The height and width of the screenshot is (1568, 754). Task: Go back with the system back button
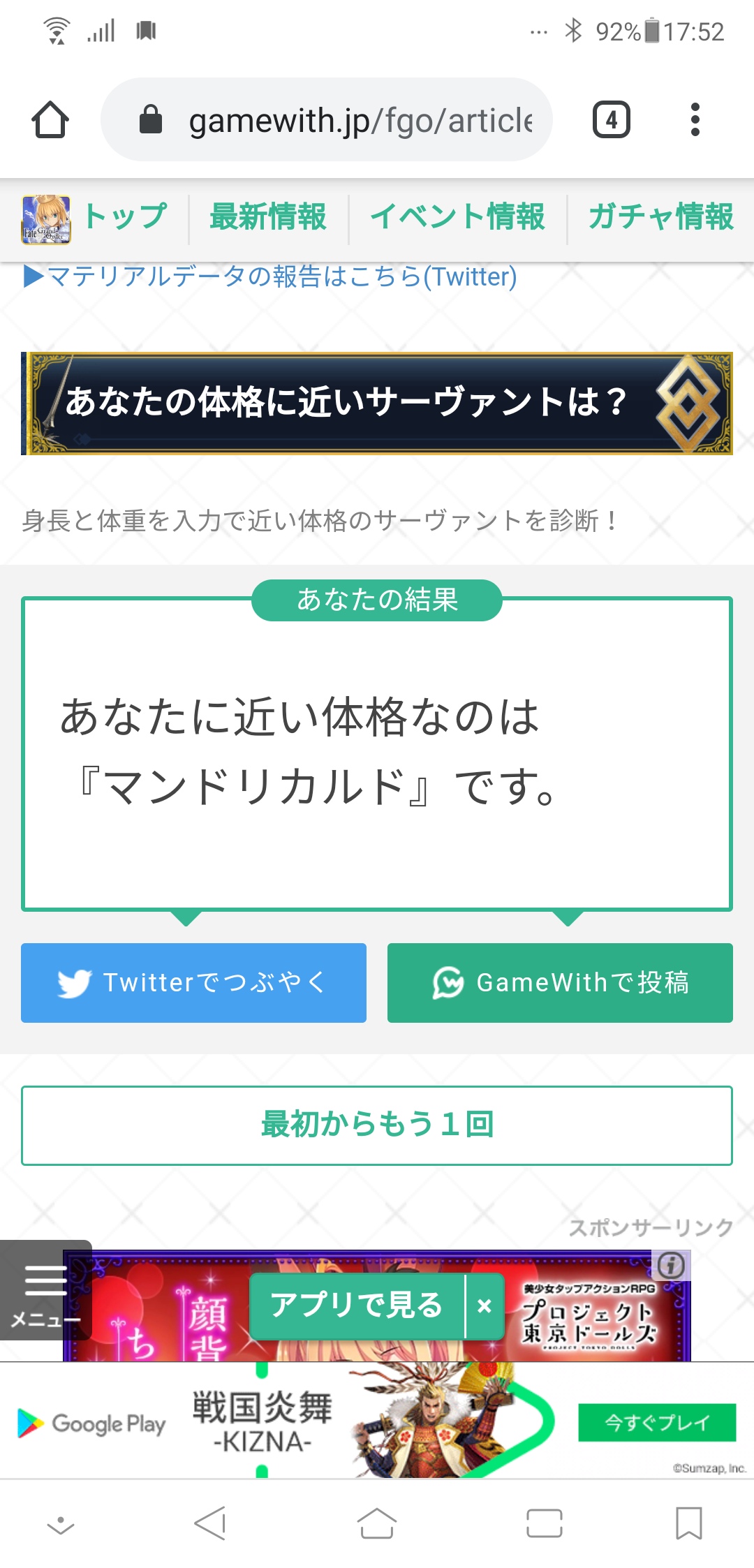pyautogui.click(x=209, y=1523)
